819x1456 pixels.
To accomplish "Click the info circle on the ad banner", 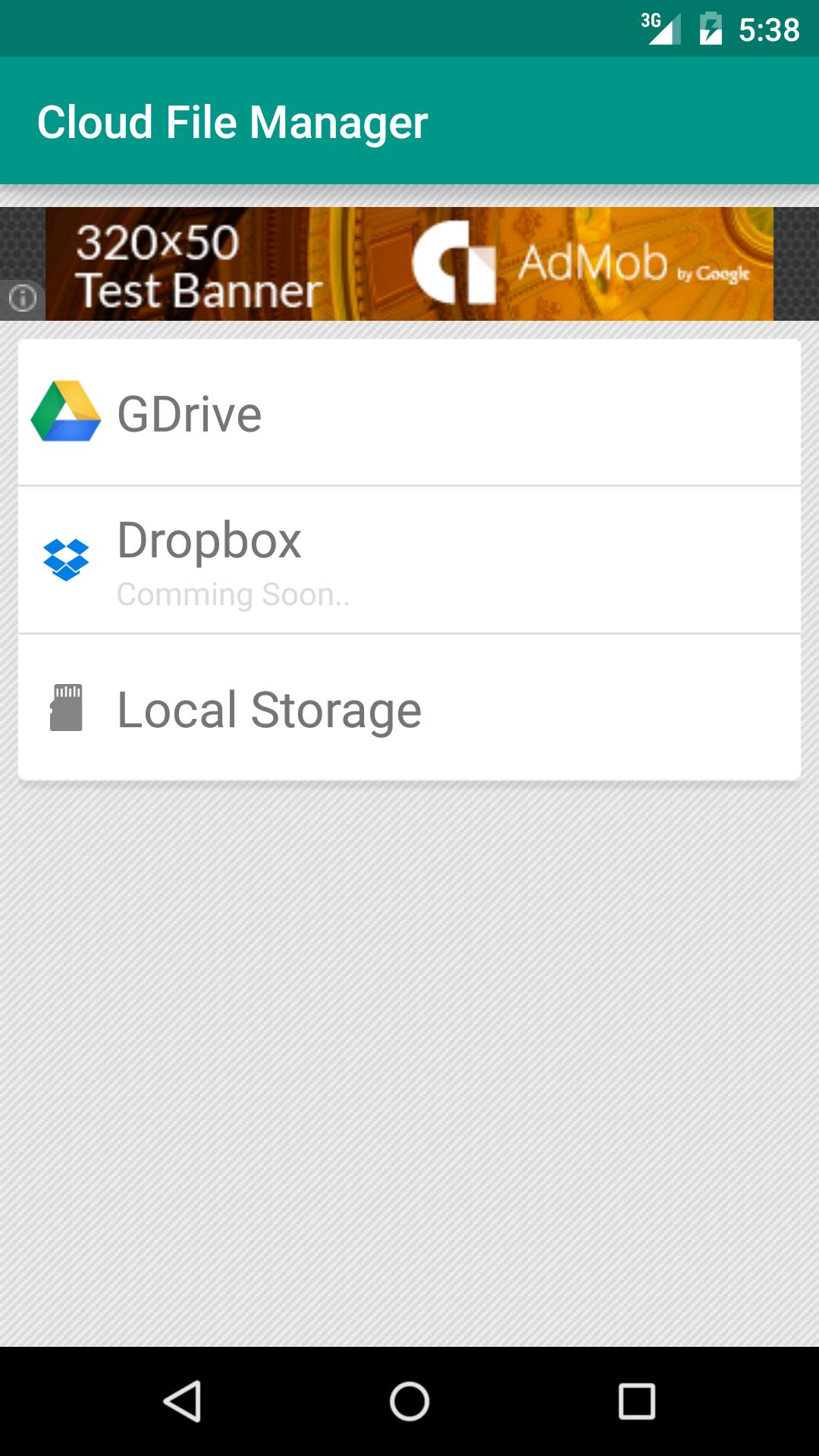I will (23, 299).
